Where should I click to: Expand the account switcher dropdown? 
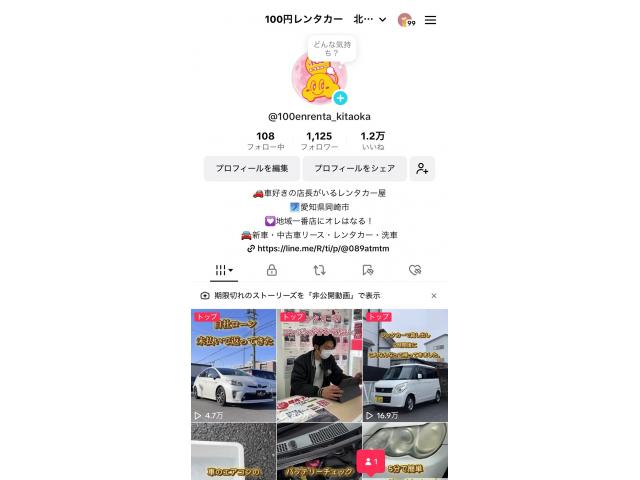[383, 20]
